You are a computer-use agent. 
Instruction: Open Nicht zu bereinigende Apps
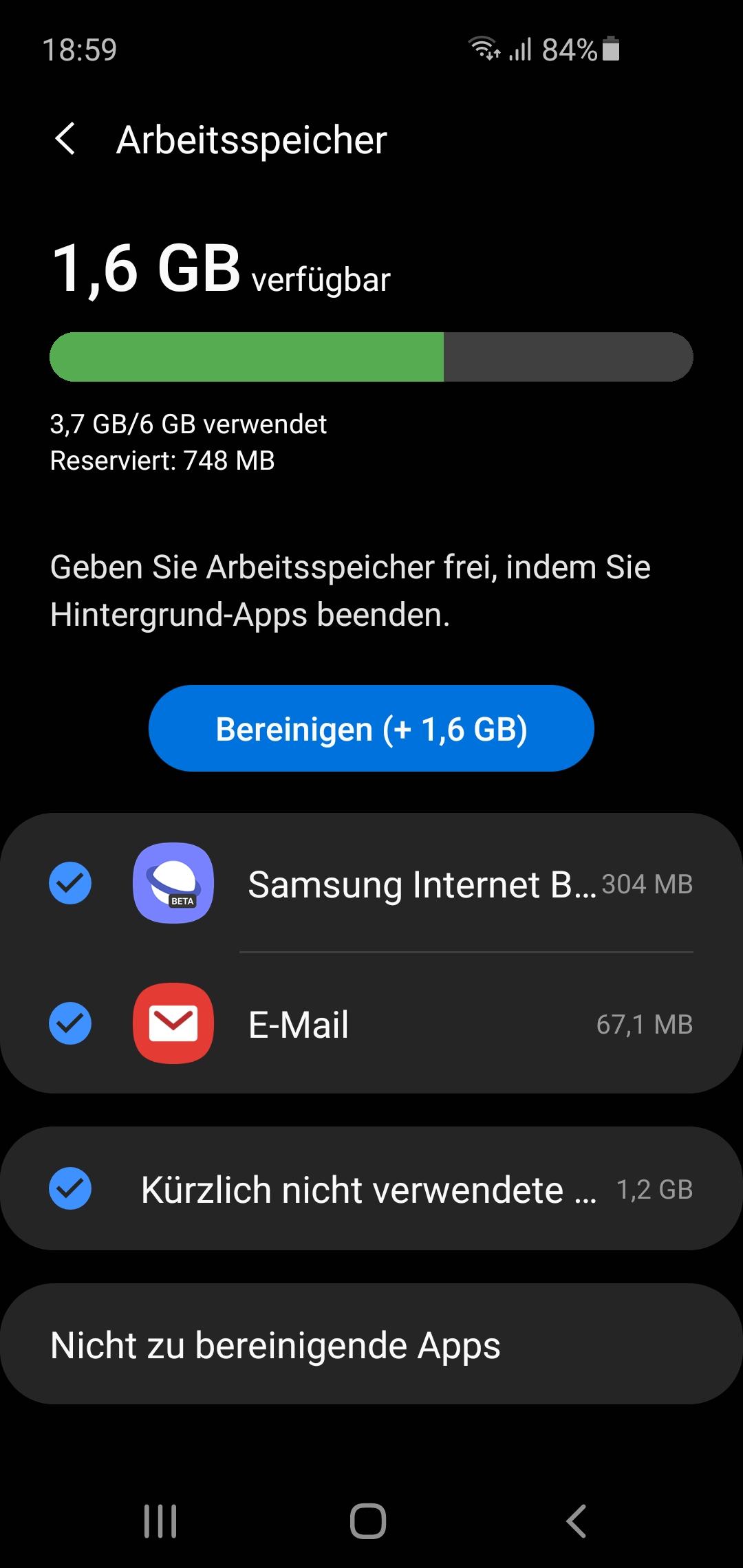371,1344
